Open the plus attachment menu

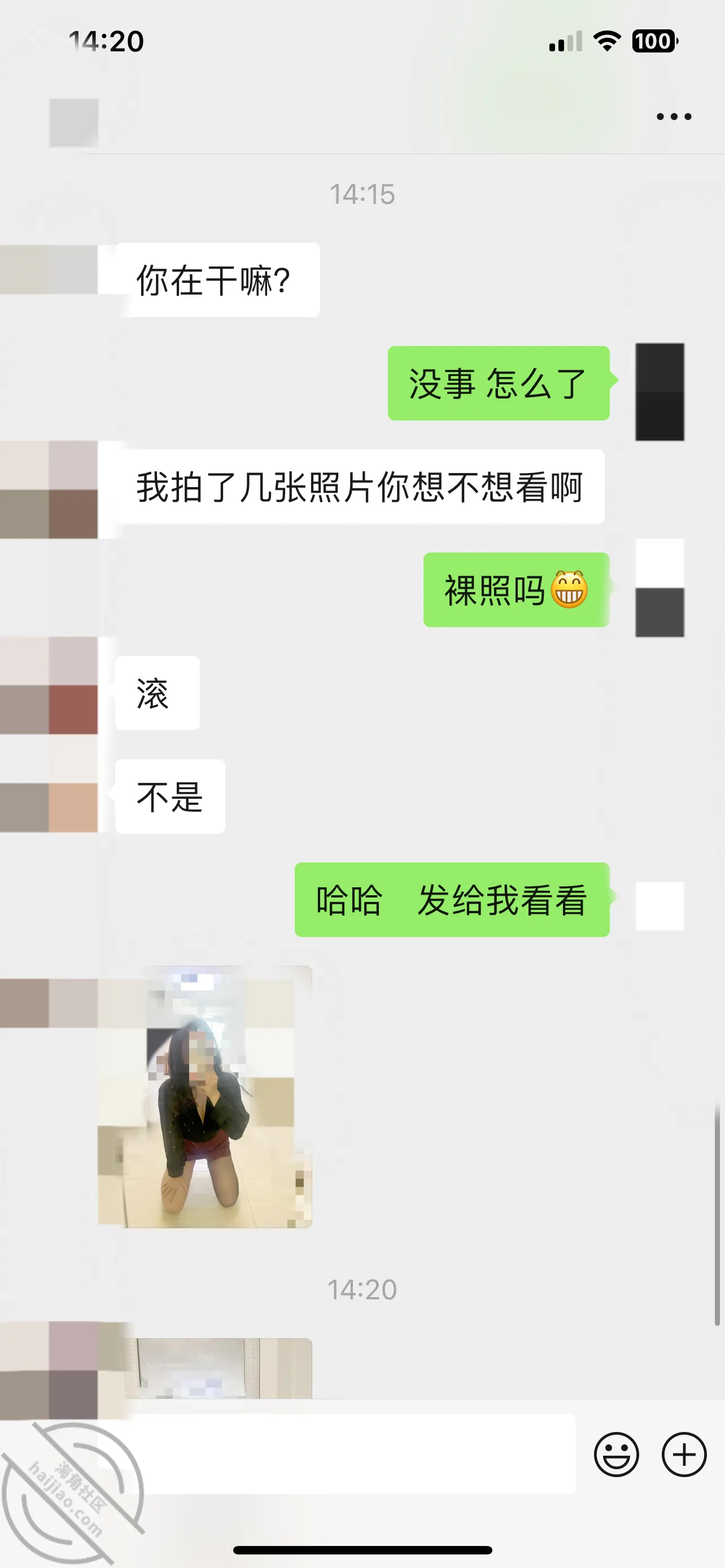[x=684, y=1454]
